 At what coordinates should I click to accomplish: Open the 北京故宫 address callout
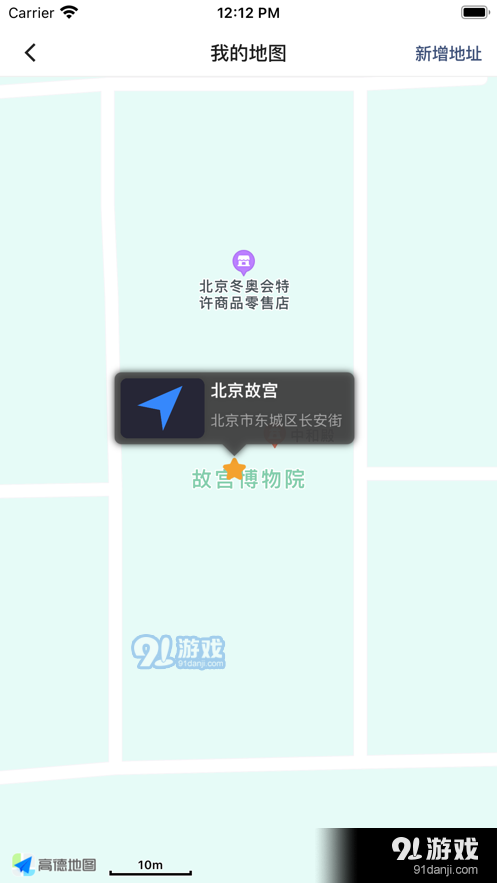click(x=235, y=408)
